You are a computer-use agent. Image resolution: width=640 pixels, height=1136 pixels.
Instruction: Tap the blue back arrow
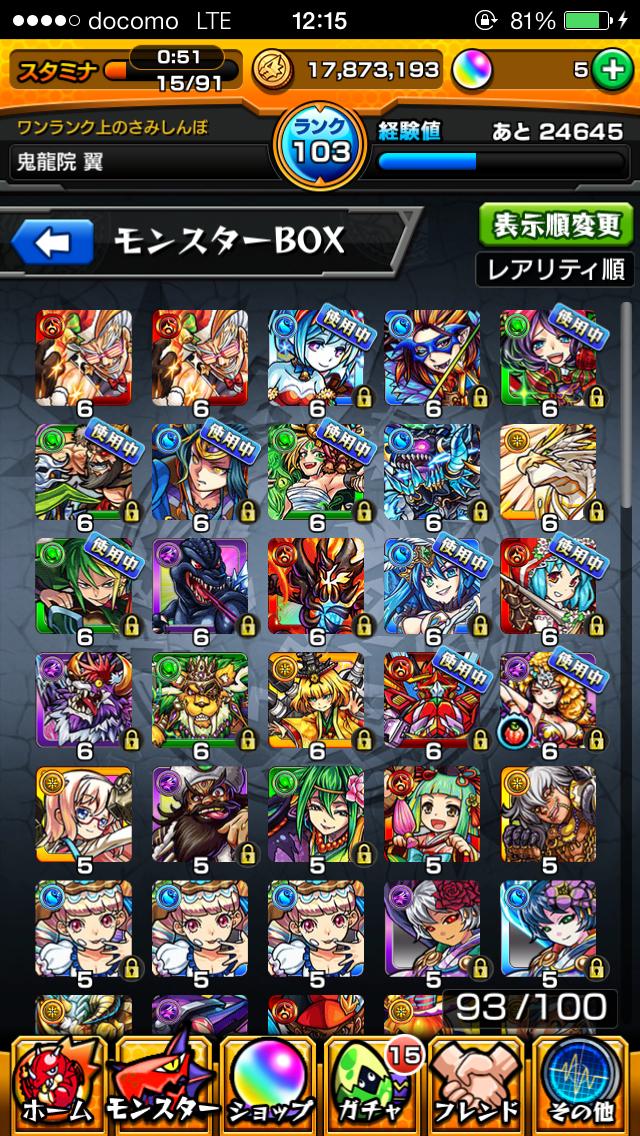[x=53, y=242]
